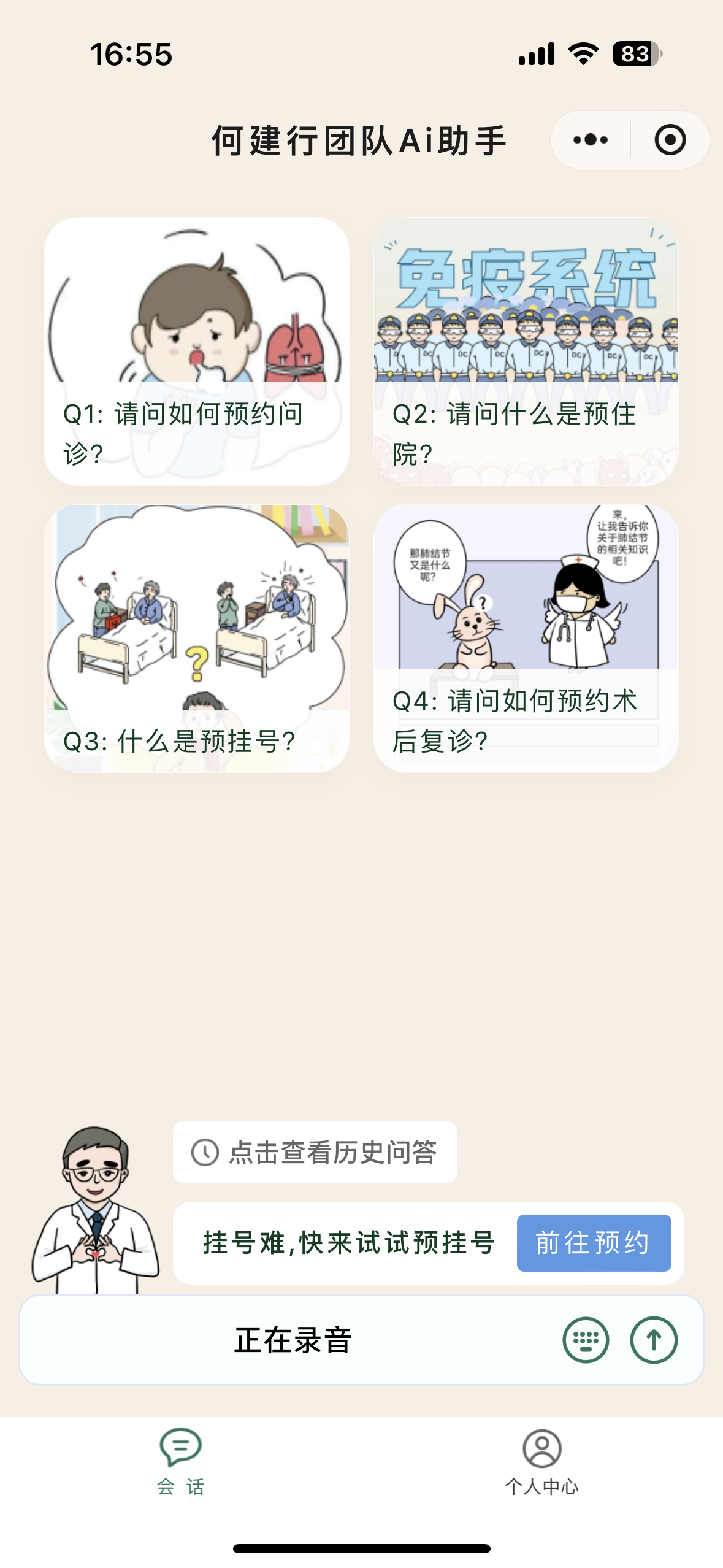Tap the 正在录音 voice input bar
723x1568 pixels.
293,1340
